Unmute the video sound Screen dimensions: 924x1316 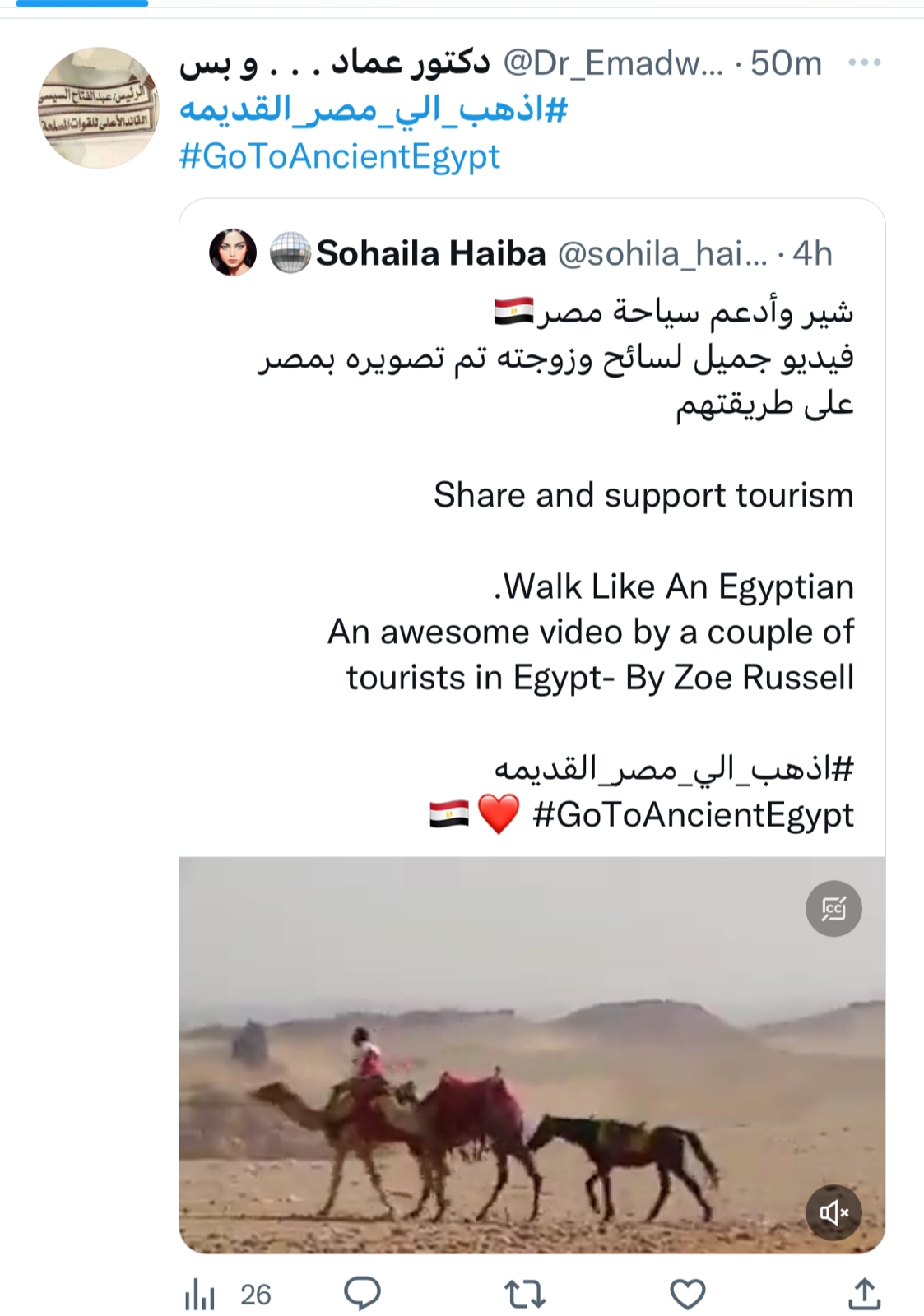(x=833, y=1212)
